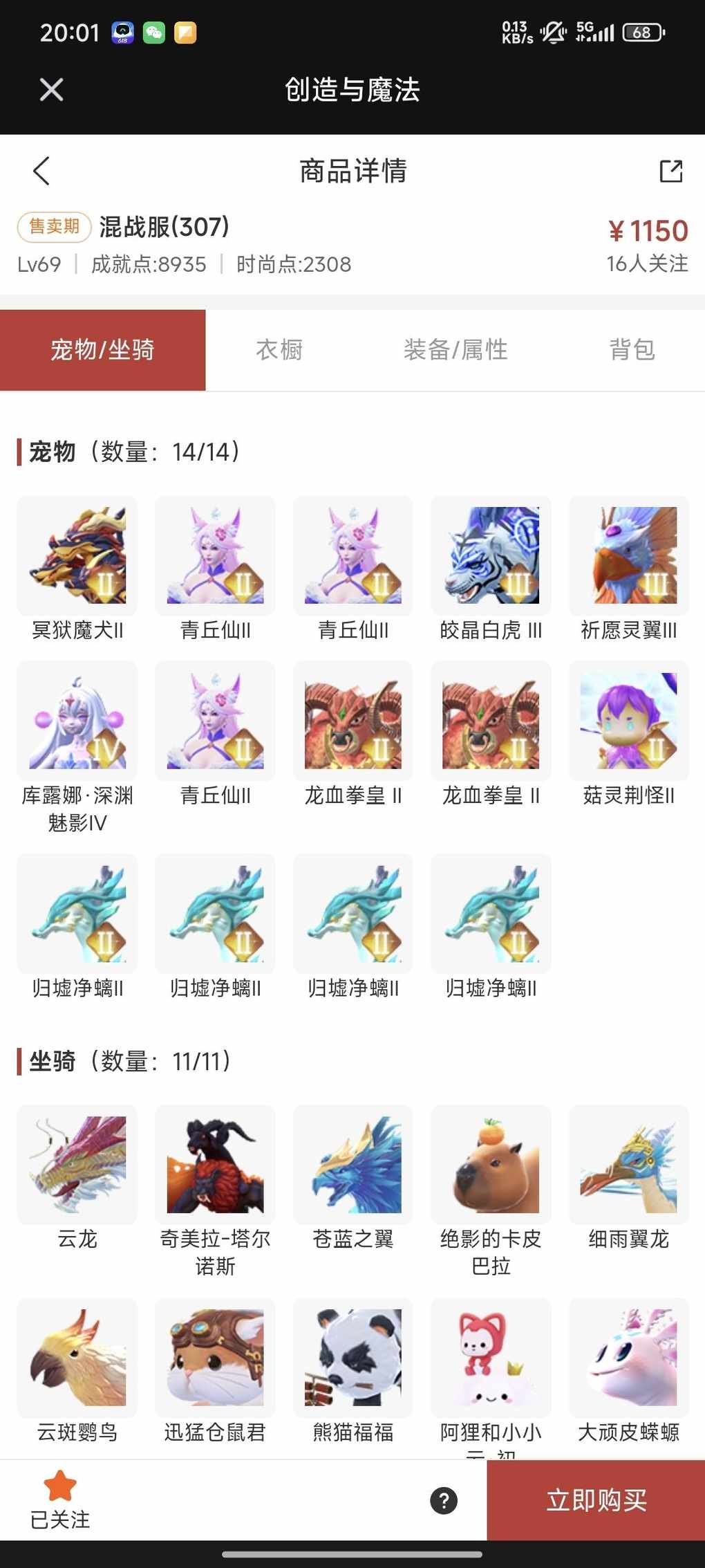Viewport: 705px width, 1568px height.
Task: Go back from 商品详情
Action: click(41, 171)
